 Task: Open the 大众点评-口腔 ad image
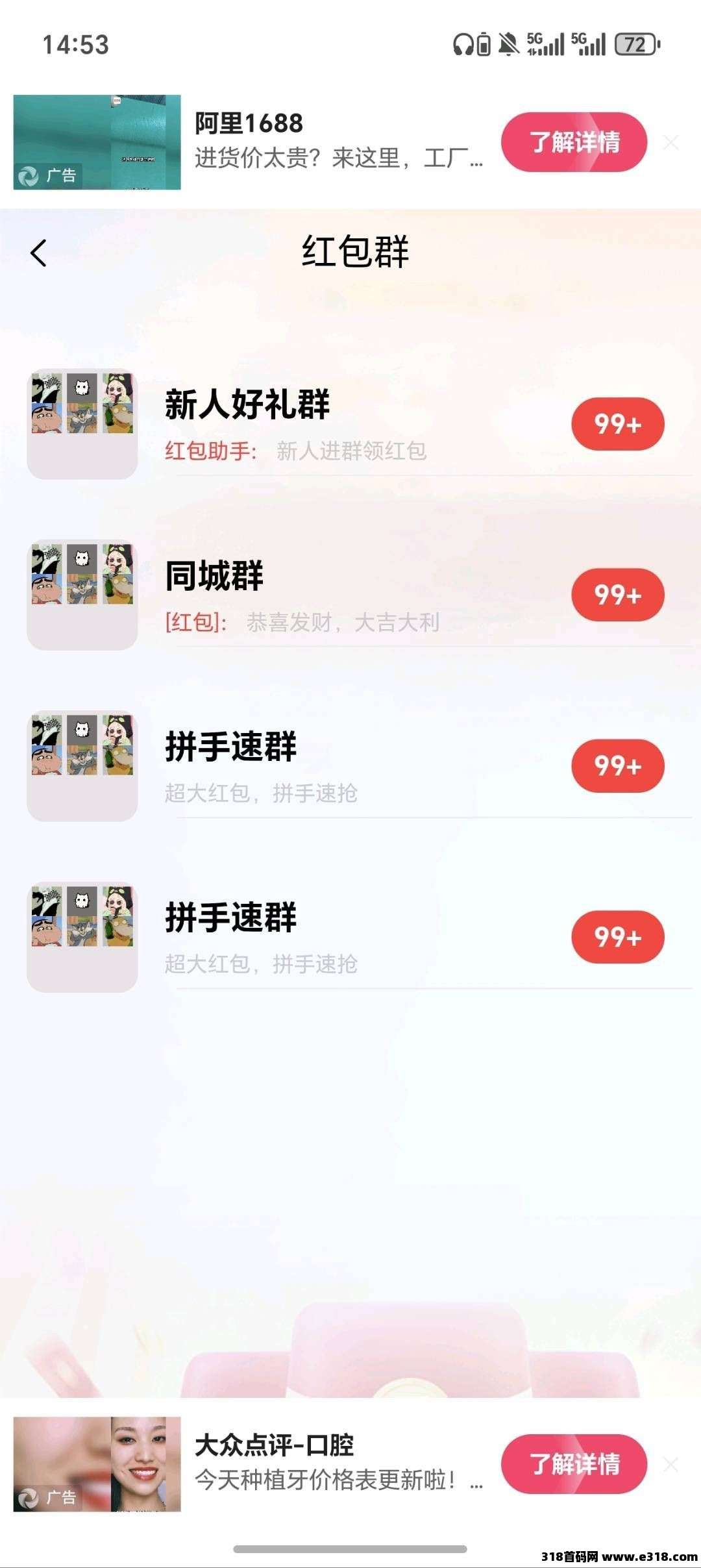[97, 1463]
